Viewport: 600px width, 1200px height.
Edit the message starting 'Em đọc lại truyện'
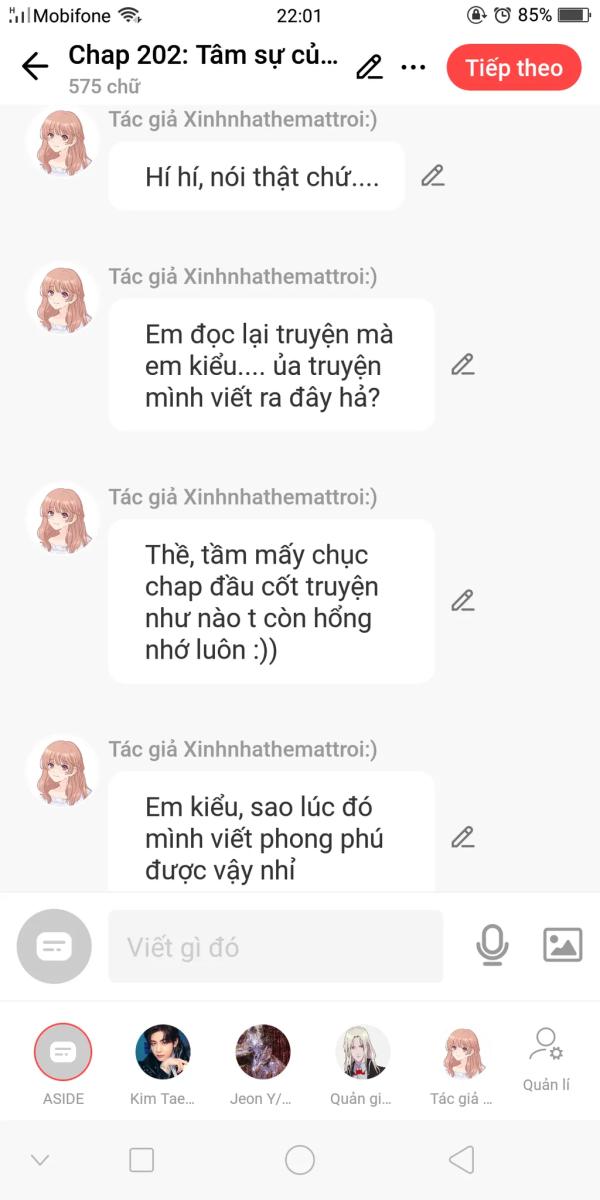coord(462,364)
